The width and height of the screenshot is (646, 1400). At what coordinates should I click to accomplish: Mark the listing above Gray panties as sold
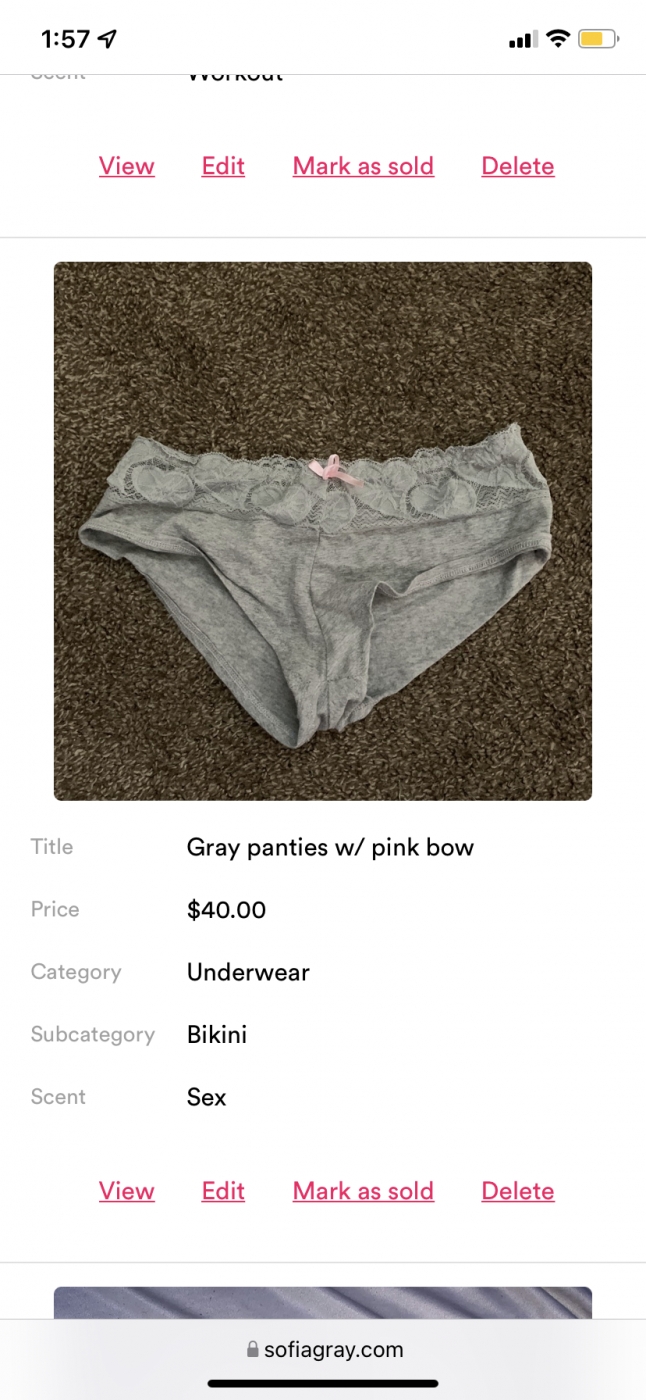[x=363, y=166]
